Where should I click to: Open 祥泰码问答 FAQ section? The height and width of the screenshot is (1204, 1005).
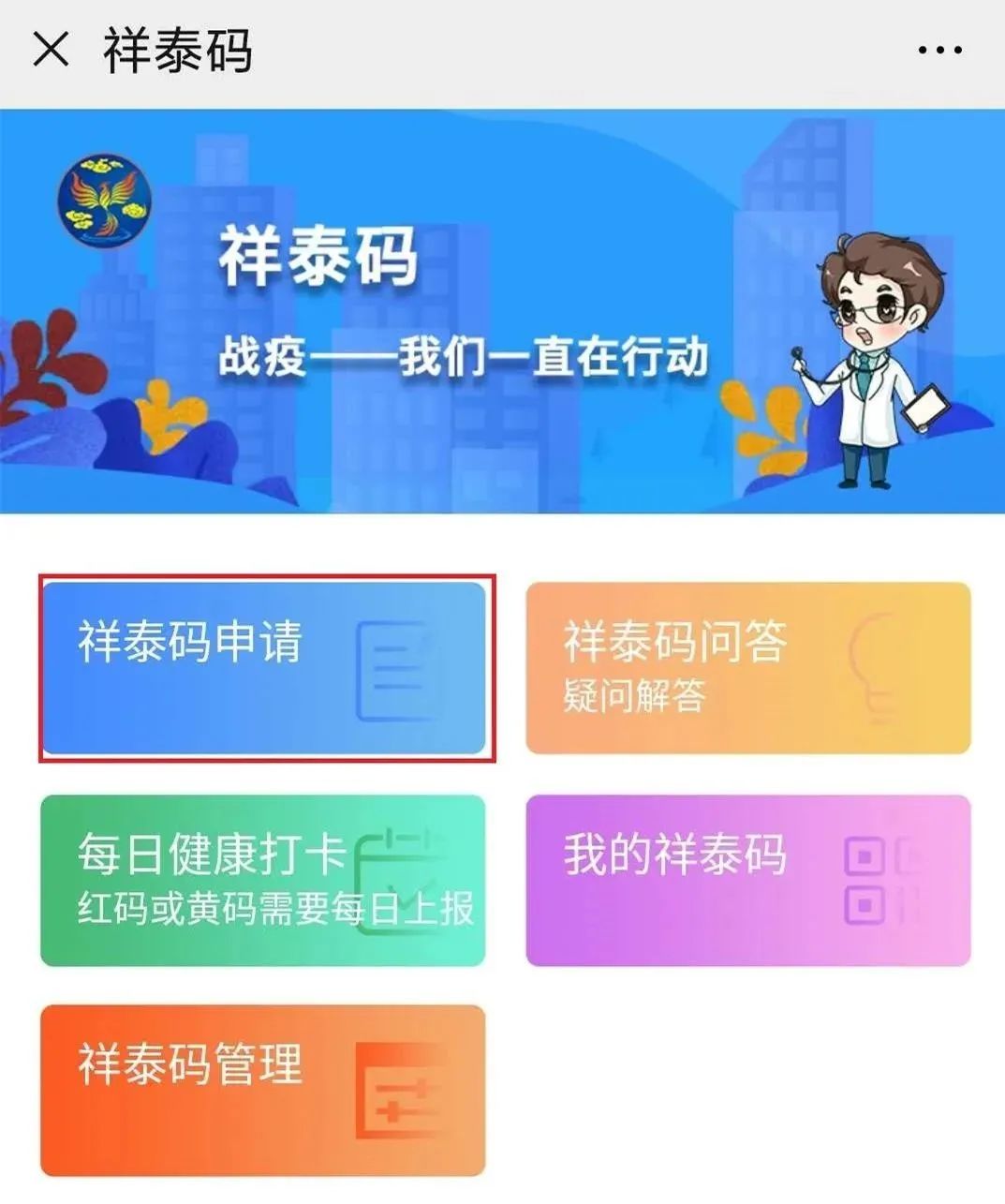pyautogui.click(x=747, y=668)
